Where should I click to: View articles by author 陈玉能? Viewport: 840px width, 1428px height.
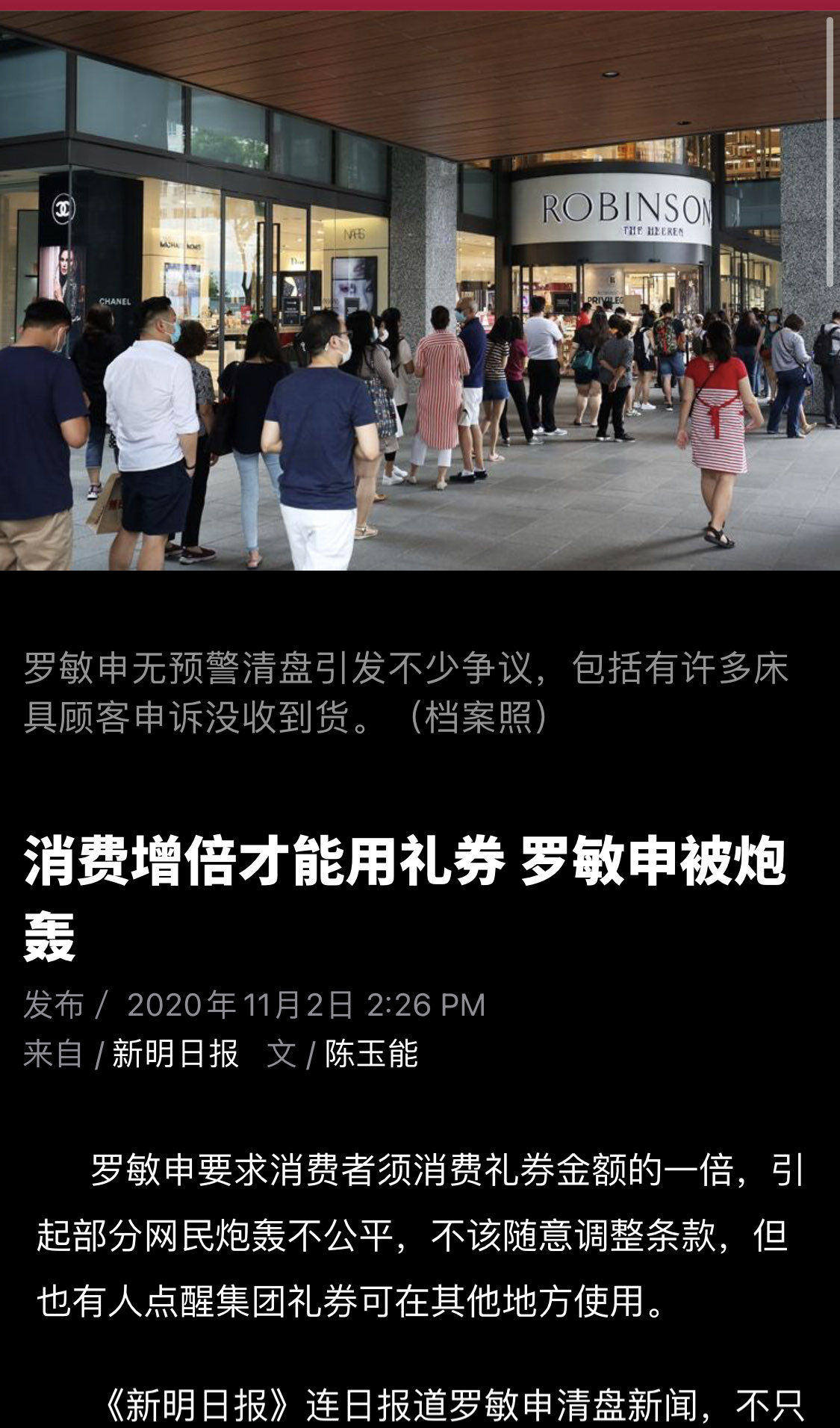[371, 1054]
